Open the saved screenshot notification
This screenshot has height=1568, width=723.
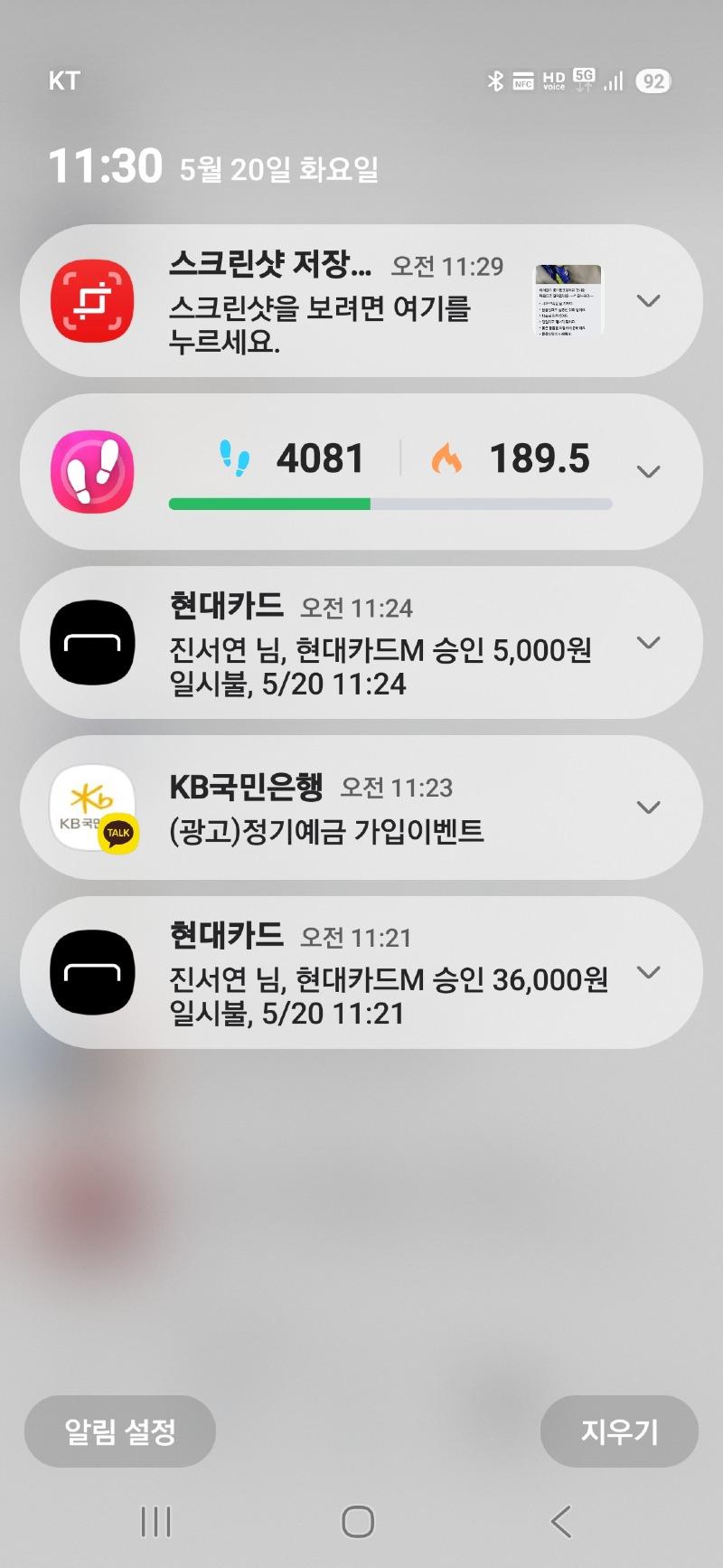point(361,301)
